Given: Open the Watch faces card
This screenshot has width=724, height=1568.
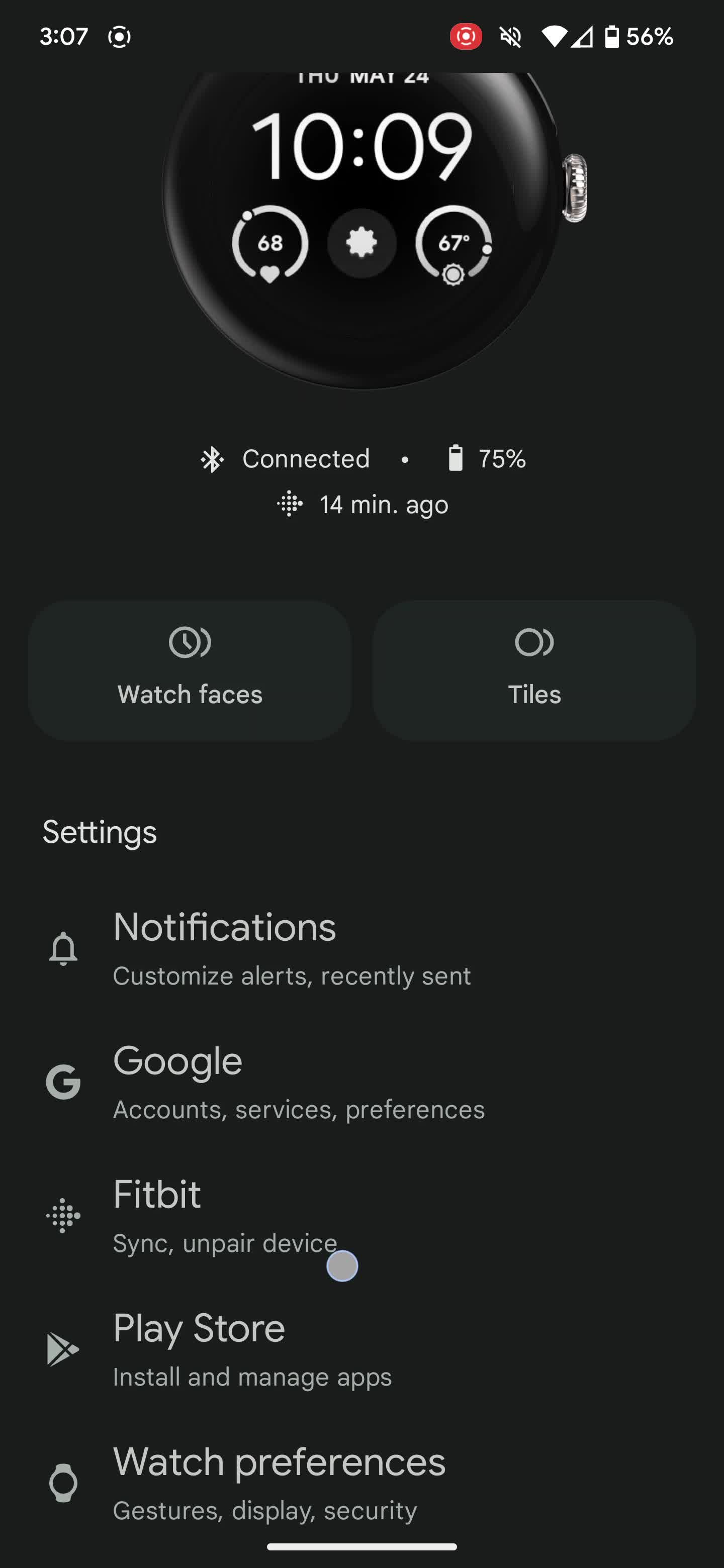Looking at the screenshot, I should pyautogui.click(x=190, y=670).
